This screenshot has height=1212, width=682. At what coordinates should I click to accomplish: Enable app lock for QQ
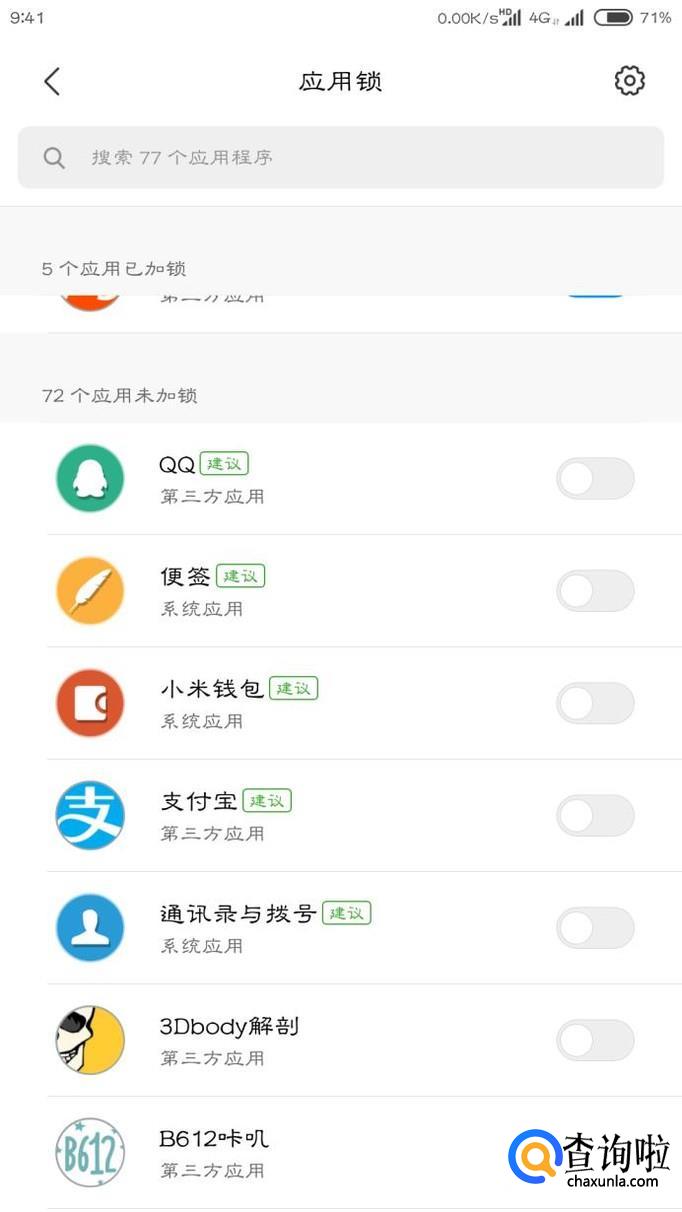coord(595,479)
